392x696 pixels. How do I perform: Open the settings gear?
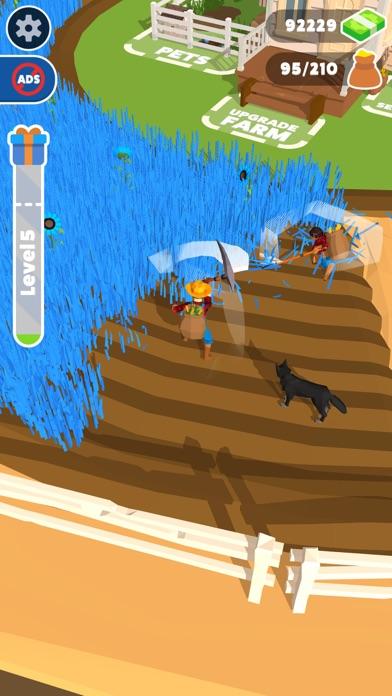click(29, 28)
